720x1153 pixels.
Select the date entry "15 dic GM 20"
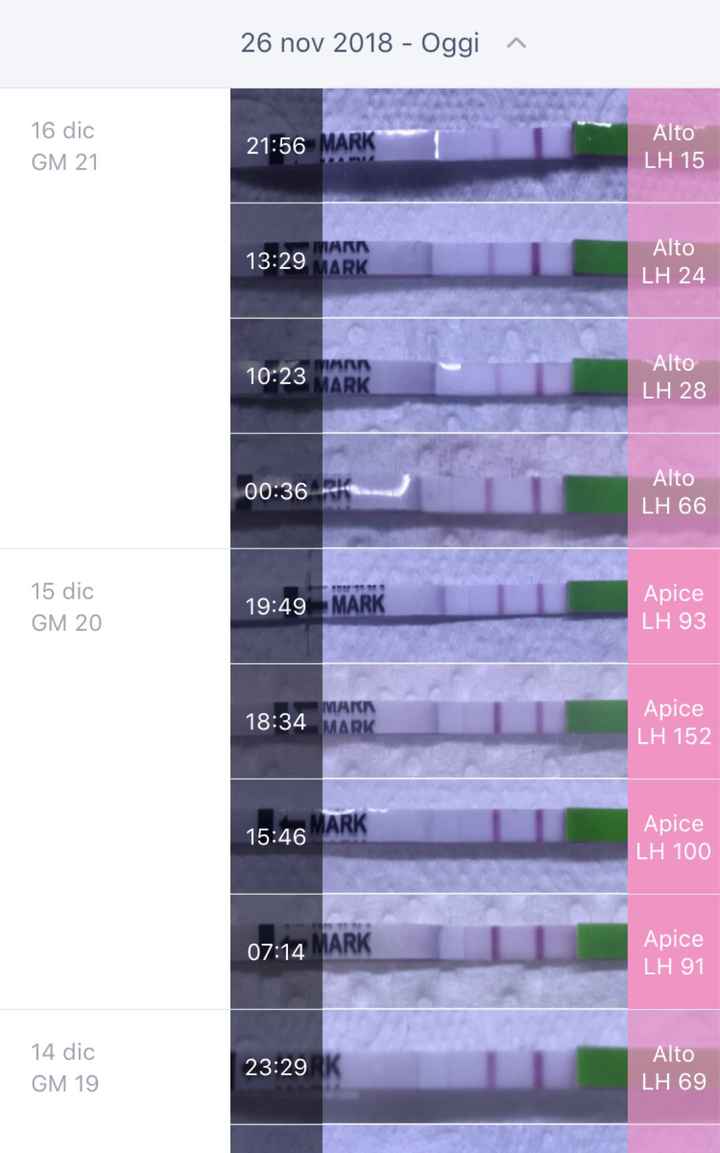63,607
